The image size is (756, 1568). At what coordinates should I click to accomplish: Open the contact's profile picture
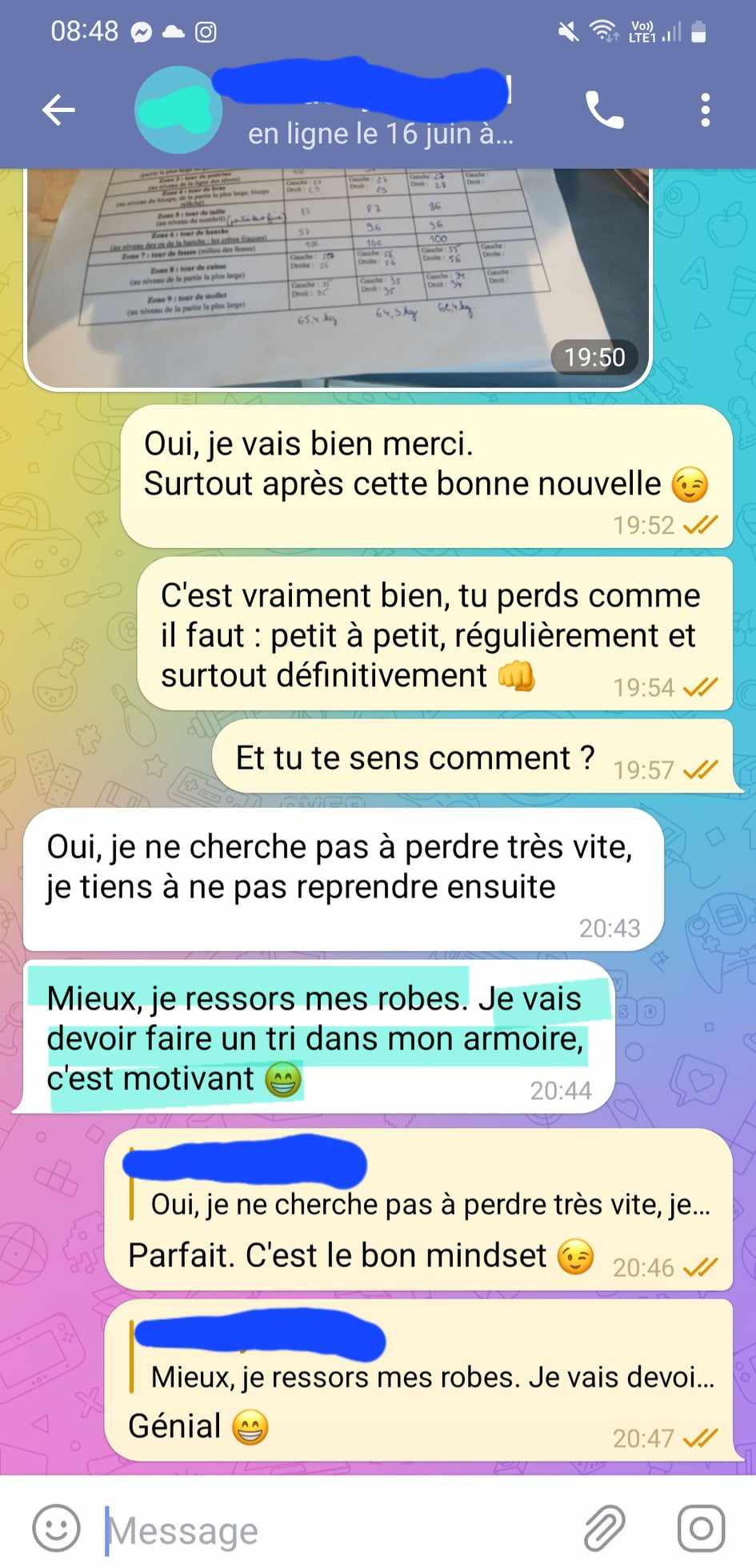[x=178, y=110]
